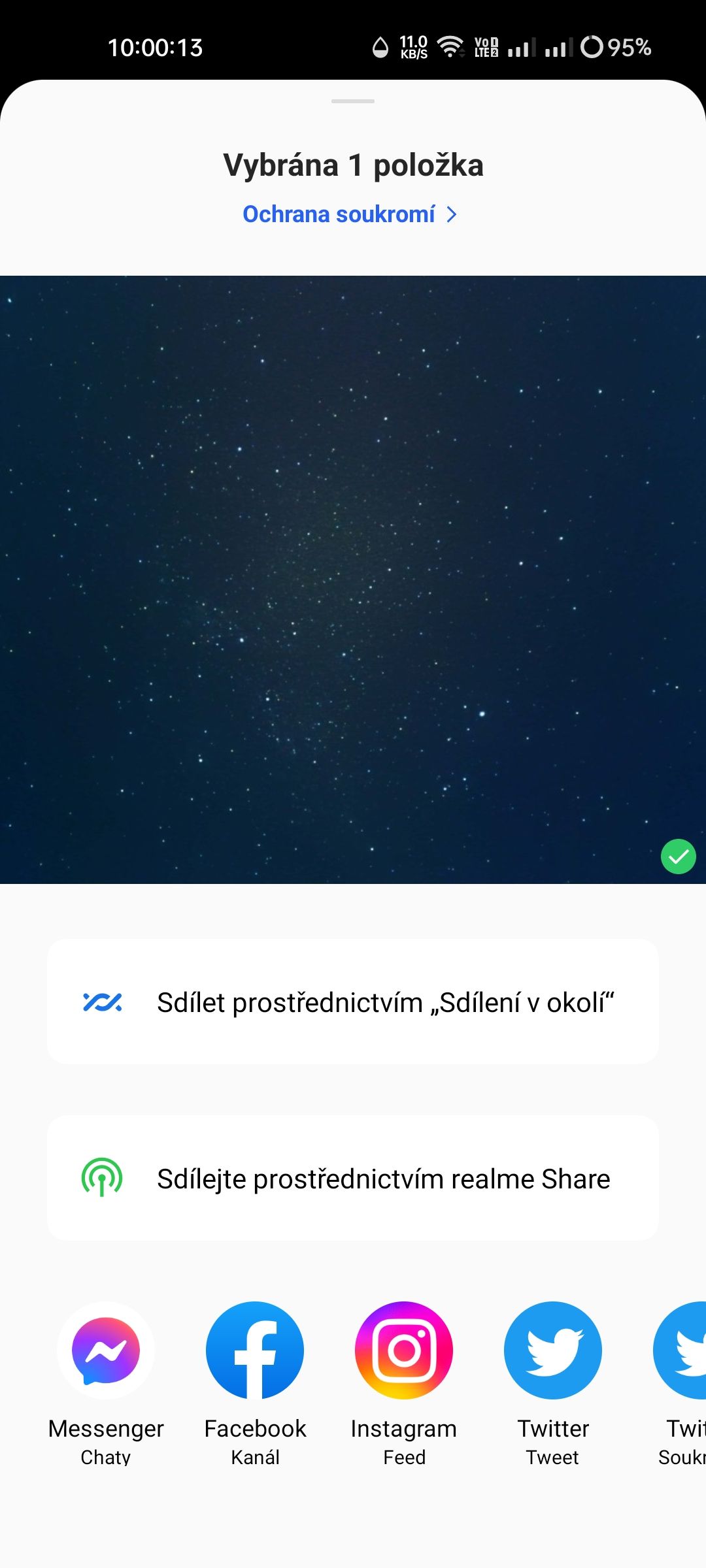The image size is (706, 1568).
Task: Share via „Sdílení v okolí“
Action: 353,1002
